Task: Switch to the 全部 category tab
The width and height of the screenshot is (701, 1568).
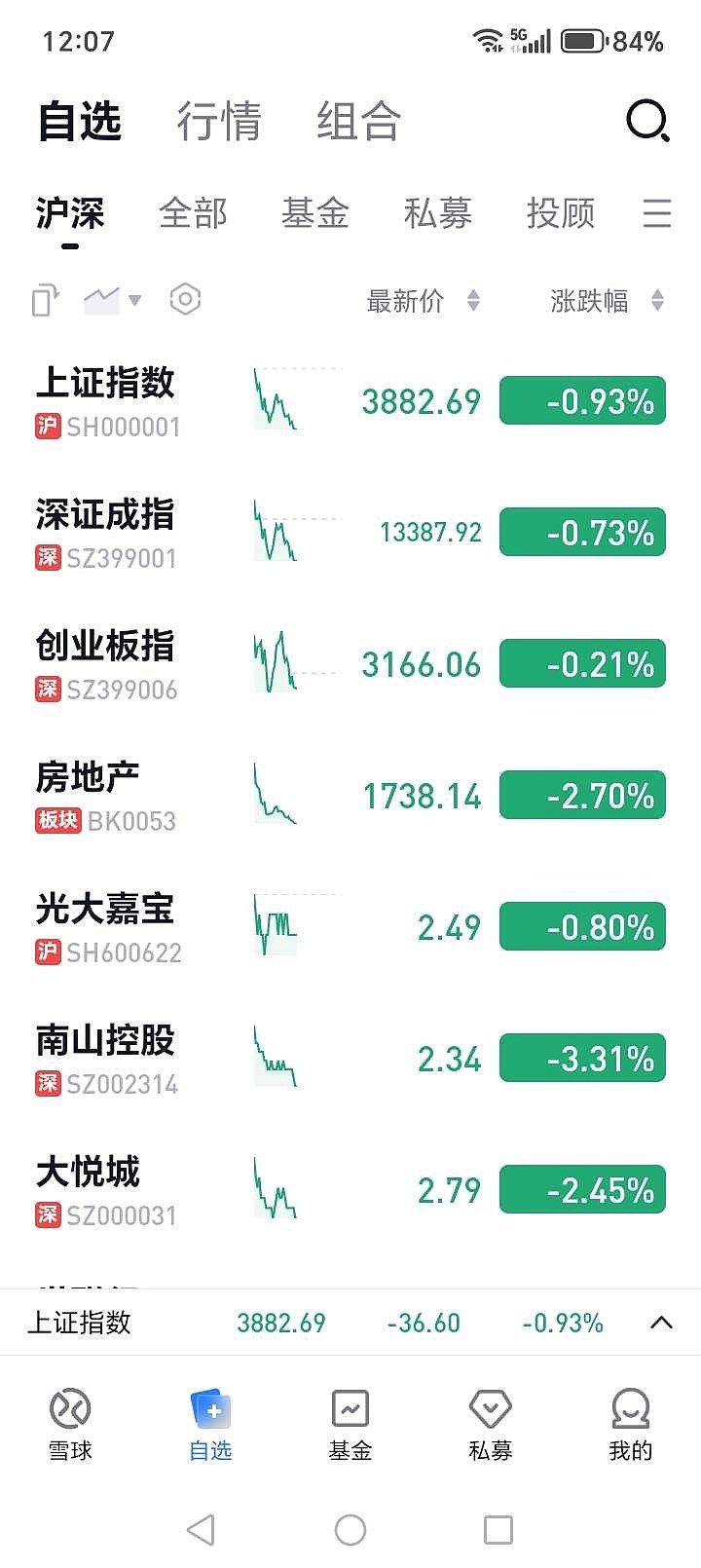Action: (194, 214)
